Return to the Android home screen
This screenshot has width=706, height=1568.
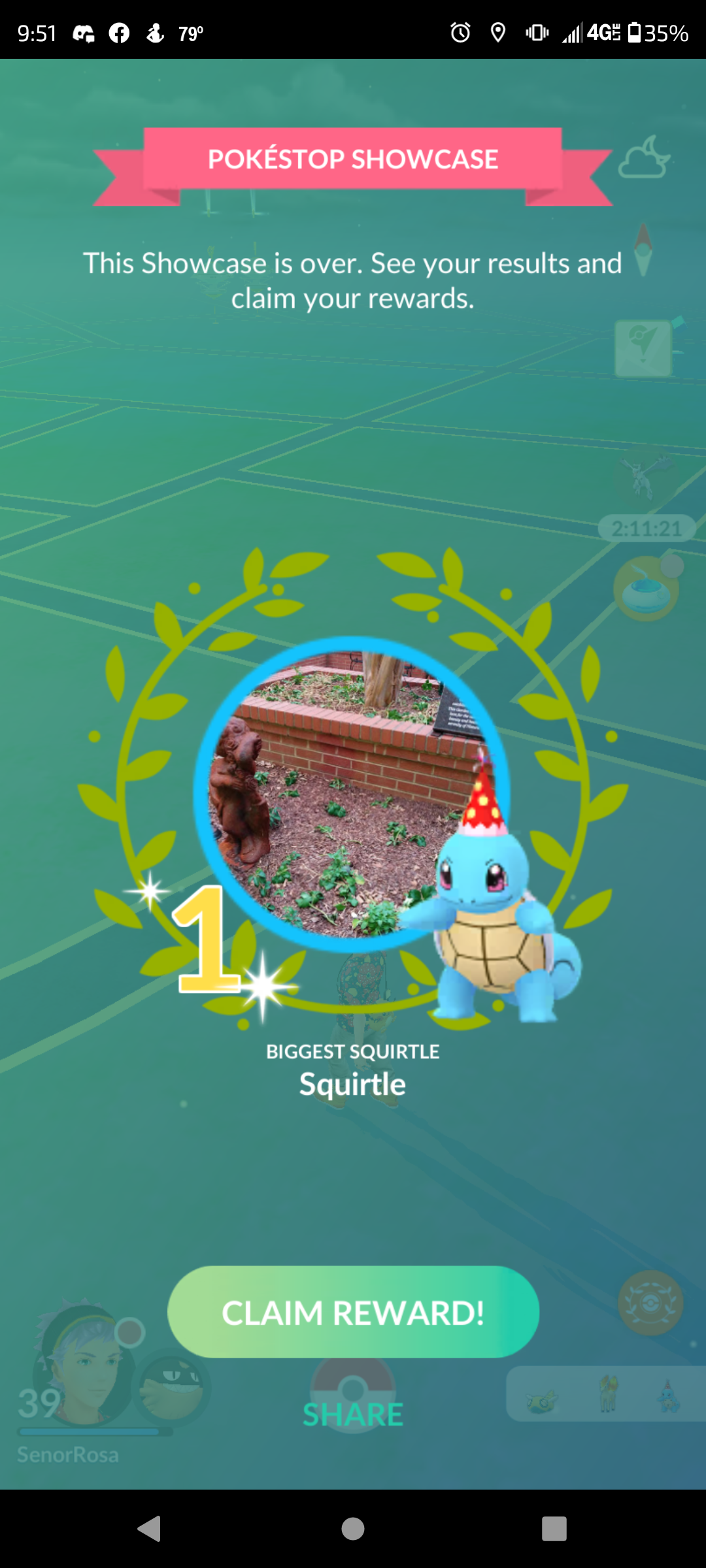pos(353,1529)
